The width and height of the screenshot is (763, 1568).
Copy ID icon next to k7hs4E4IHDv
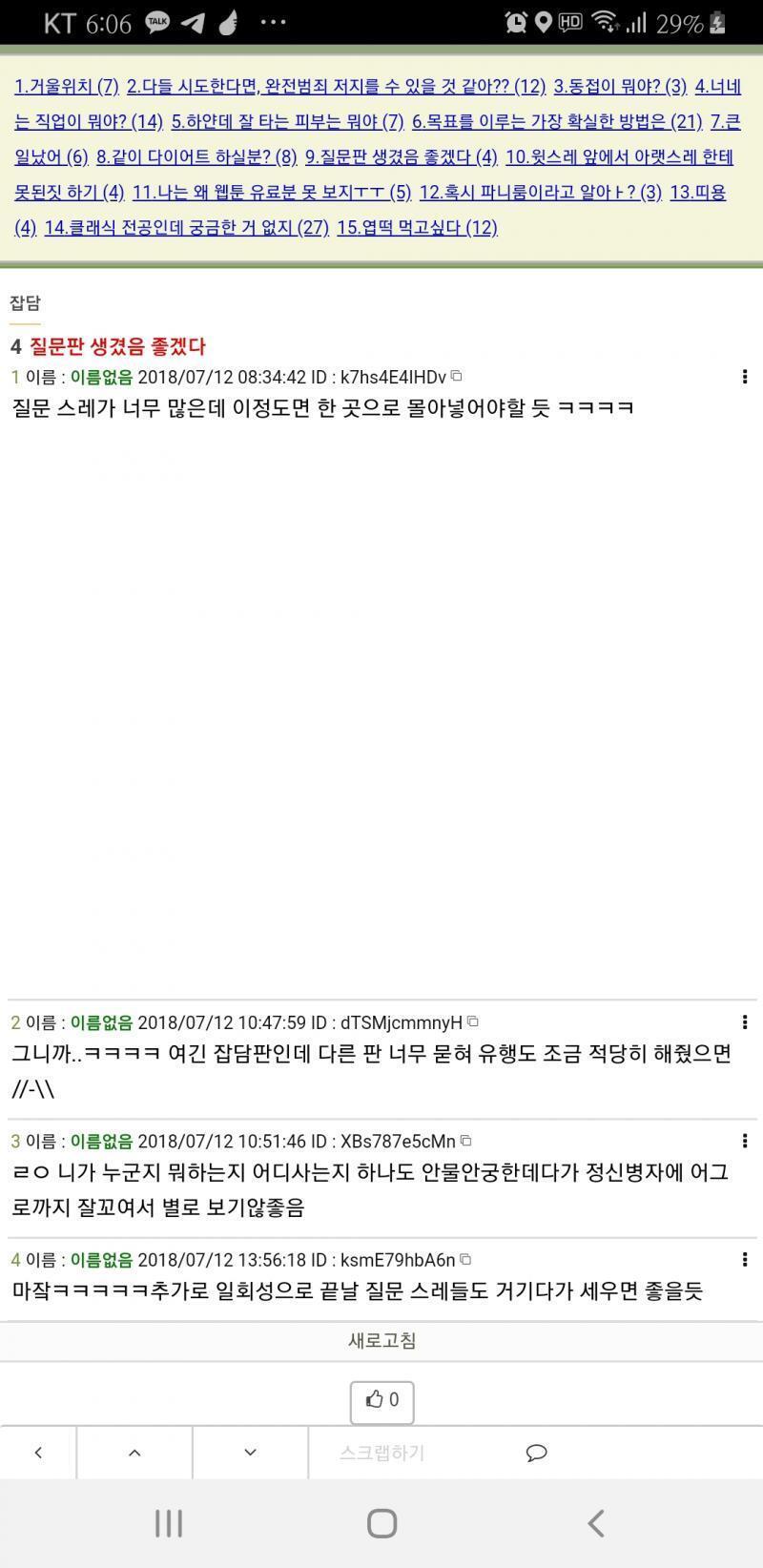pos(457,377)
